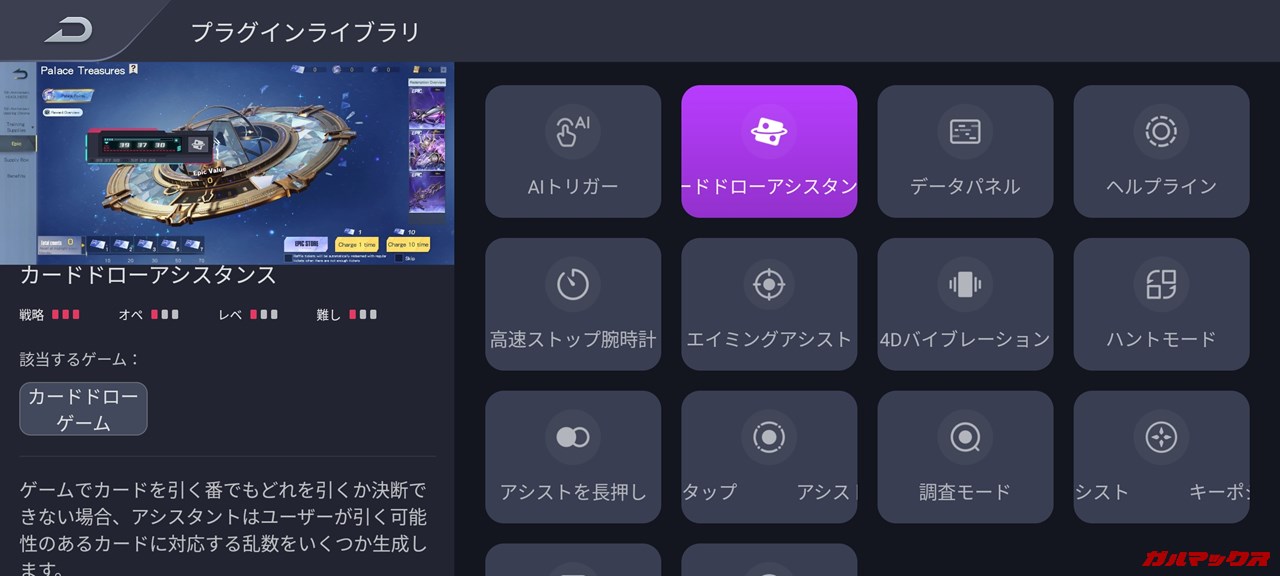Select the 高速ストップ腕時計 plugin
This screenshot has width=1280, height=576.
[573, 304]
